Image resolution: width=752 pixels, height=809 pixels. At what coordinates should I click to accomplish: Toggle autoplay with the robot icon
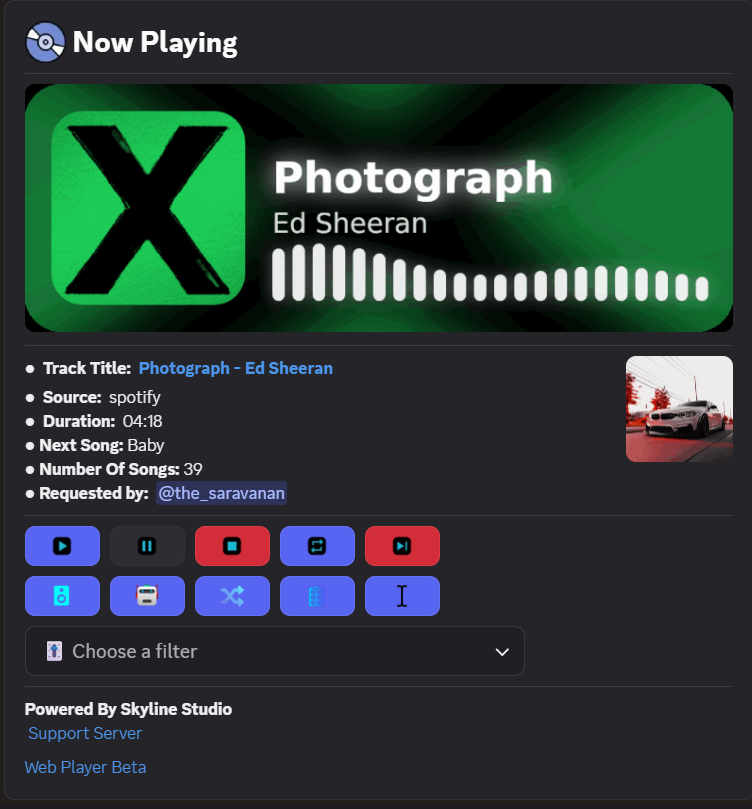pos(147,596)
